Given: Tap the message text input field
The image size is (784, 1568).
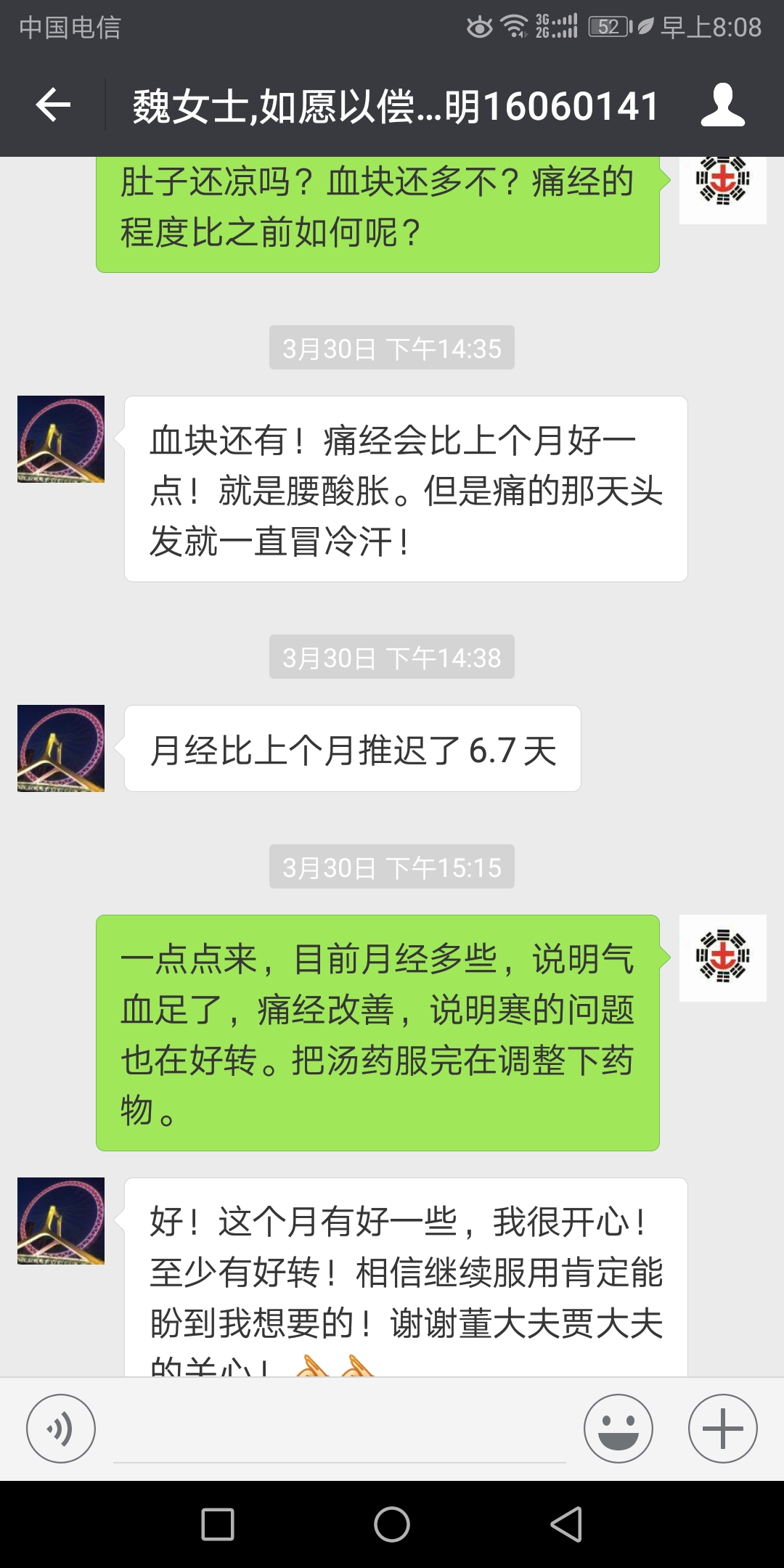Looking at the screenshot, I should point(340,1428).
